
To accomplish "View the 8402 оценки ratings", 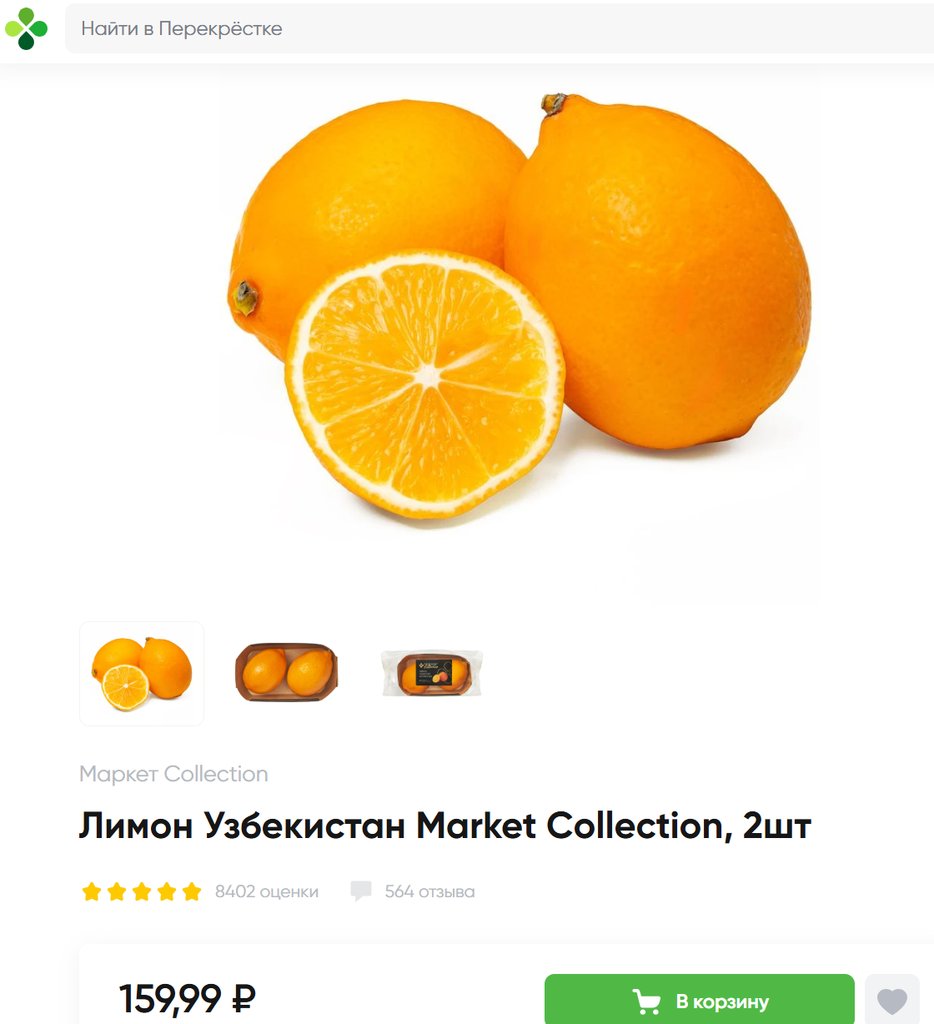I will pyautogui.click(x=266, y=891).
